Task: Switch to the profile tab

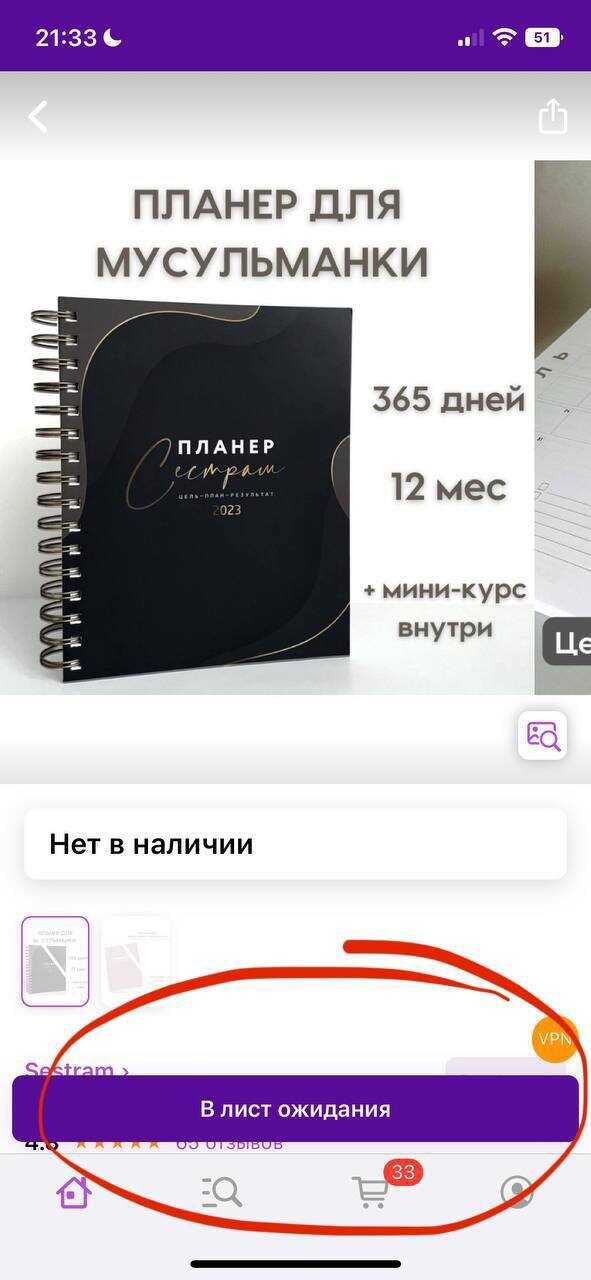Action: tap(517, 1192)
